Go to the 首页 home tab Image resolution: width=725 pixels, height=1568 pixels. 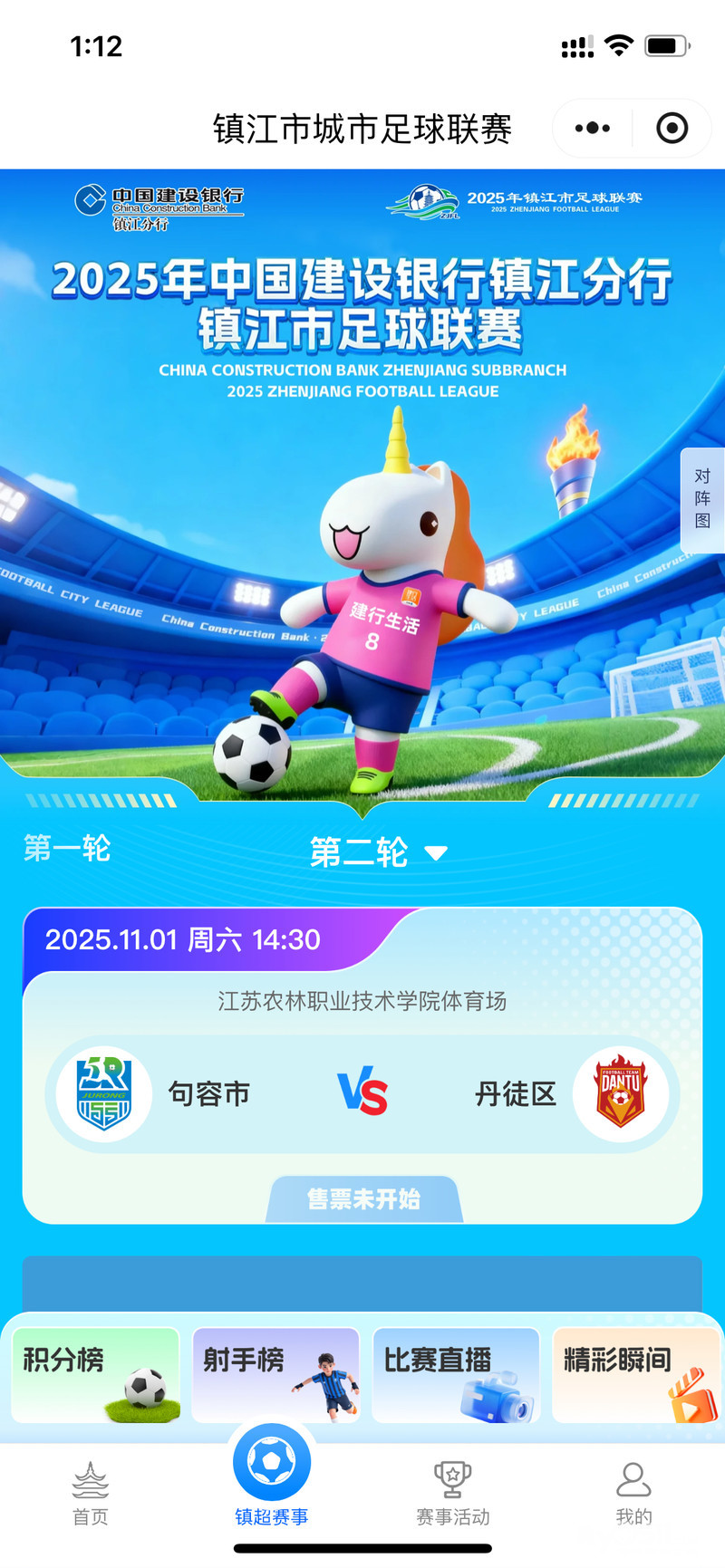91,1493
